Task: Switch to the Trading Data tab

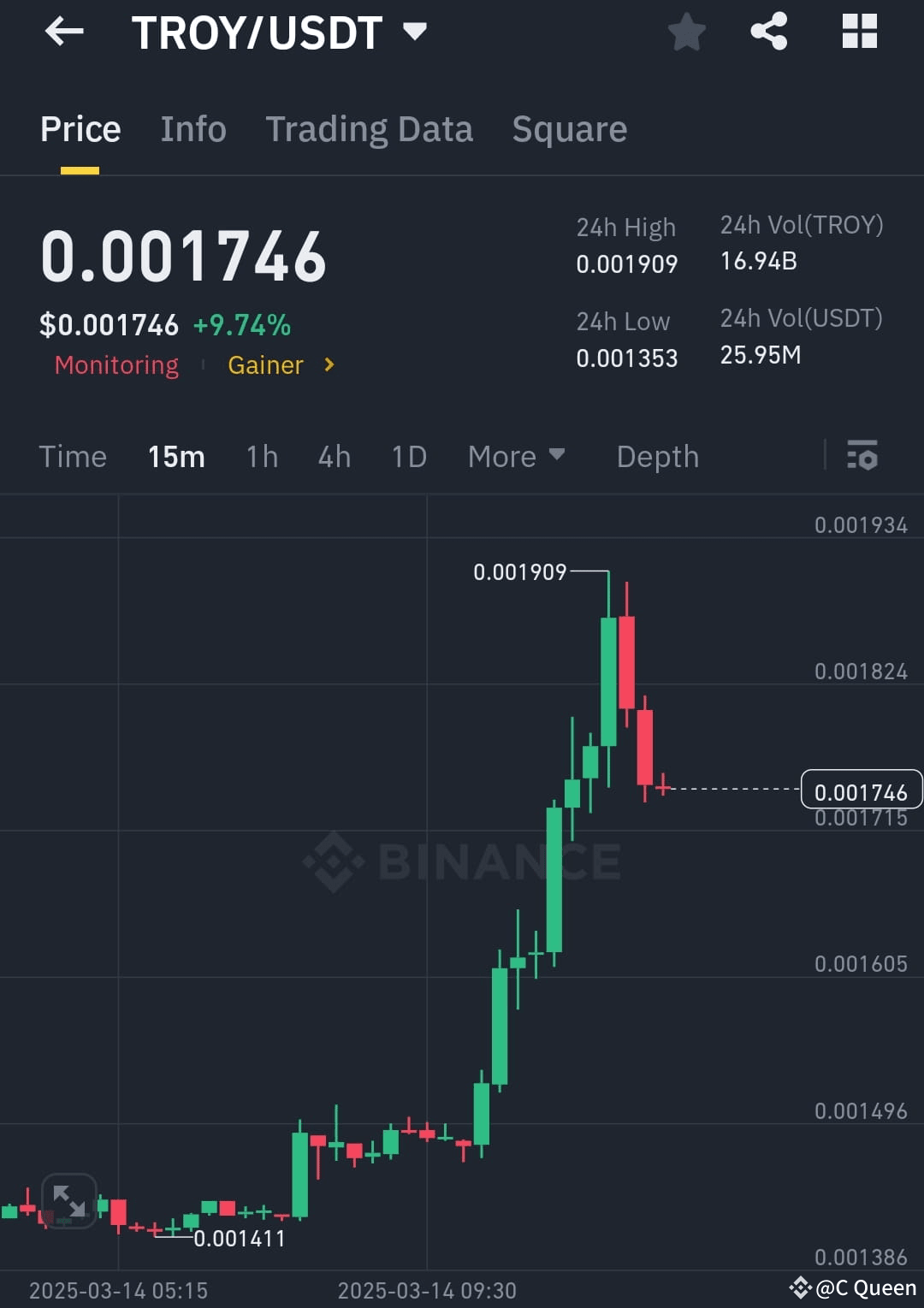Action: coord(370,129)
